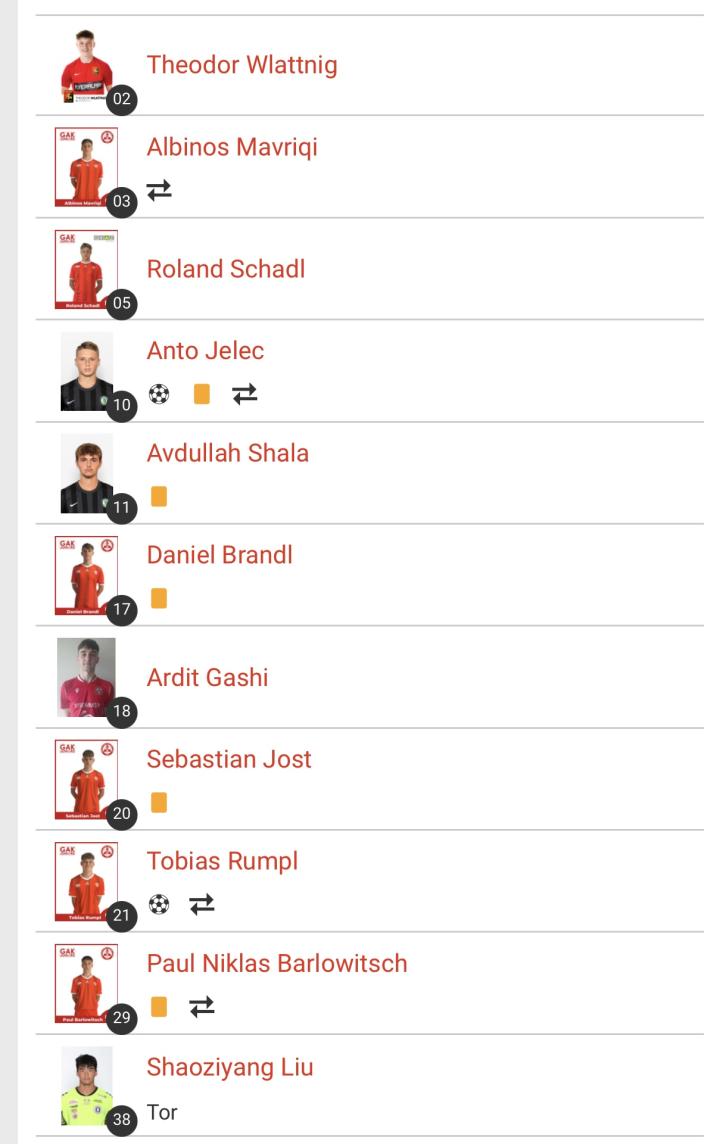Select Tobias Rumpl from the lineup

click(222, 861)
